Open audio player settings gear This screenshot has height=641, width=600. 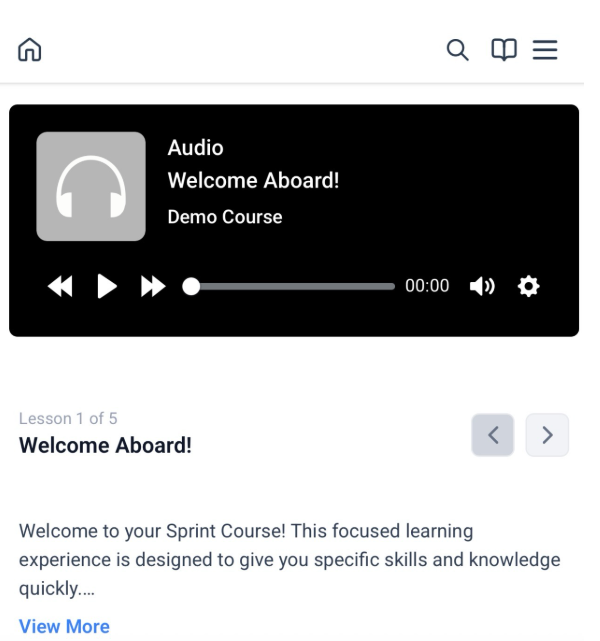(528, 287)
